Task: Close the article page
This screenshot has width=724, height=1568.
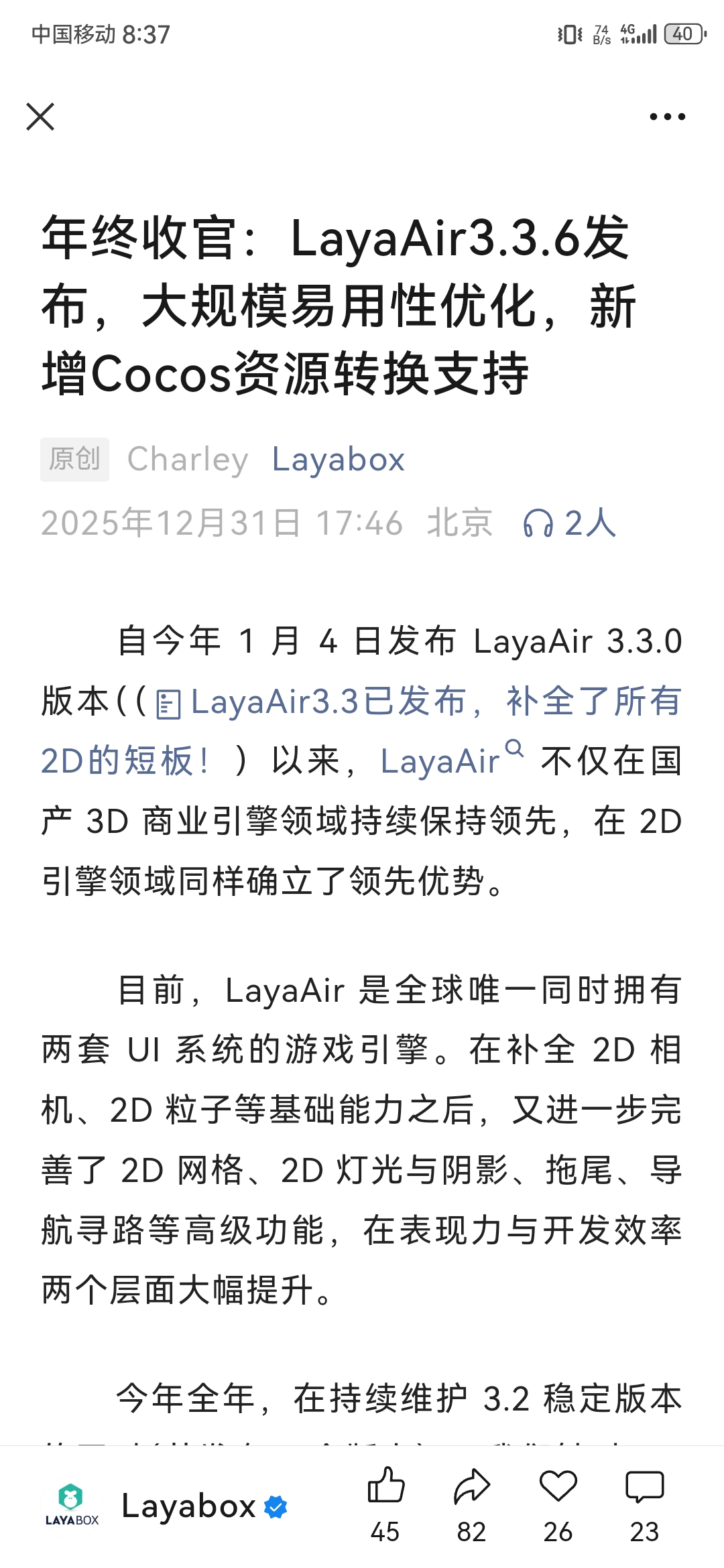Action: (40, 117)
